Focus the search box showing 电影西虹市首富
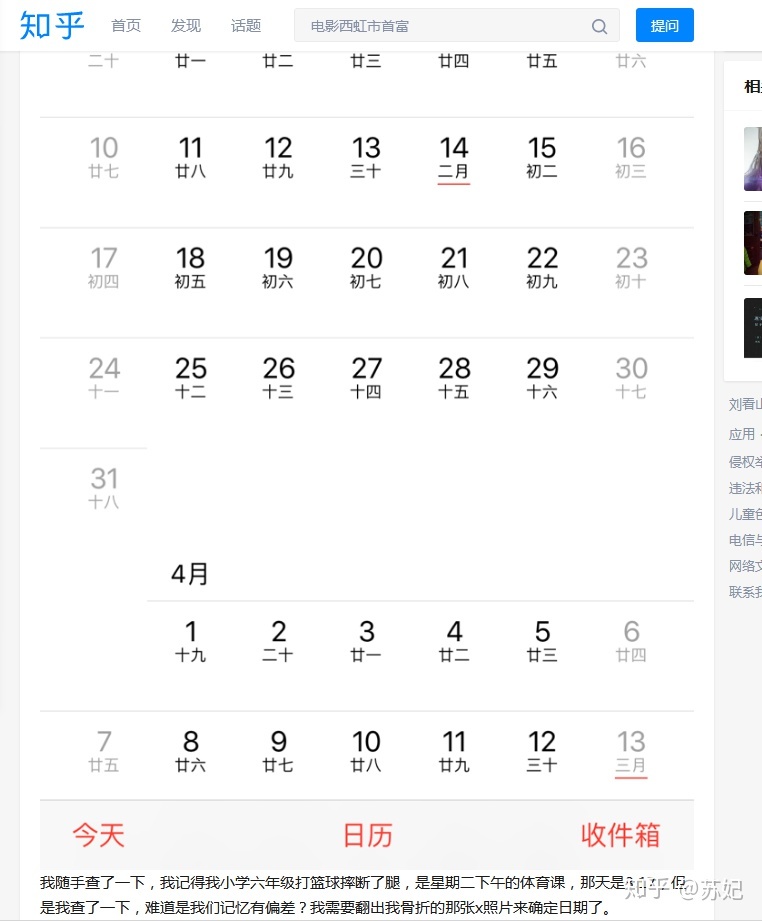This screenshot has width=762, height=921. pyautogui.click(x=440, y=26)
